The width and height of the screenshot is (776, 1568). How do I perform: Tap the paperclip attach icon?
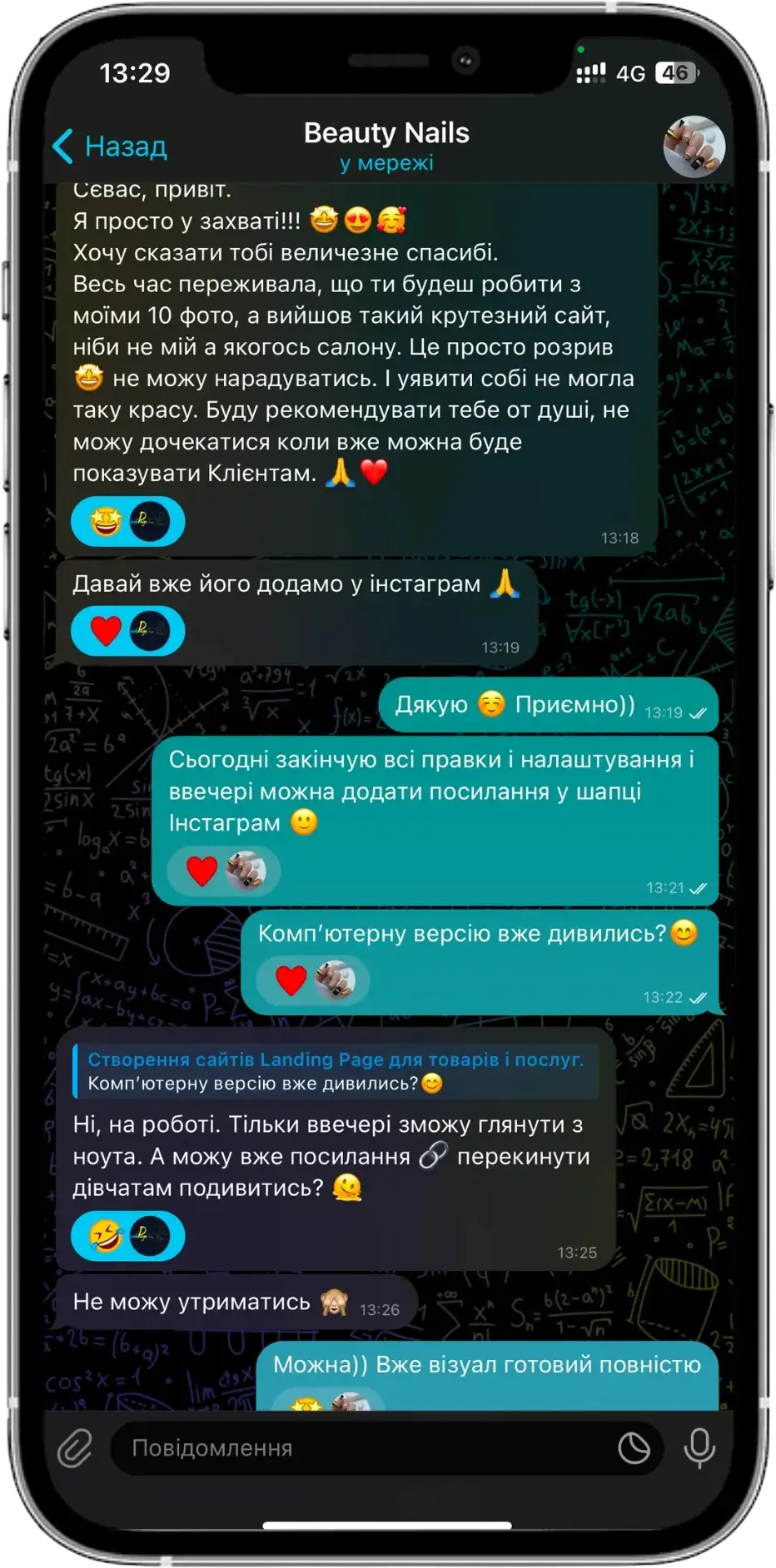click(75, 1449)
